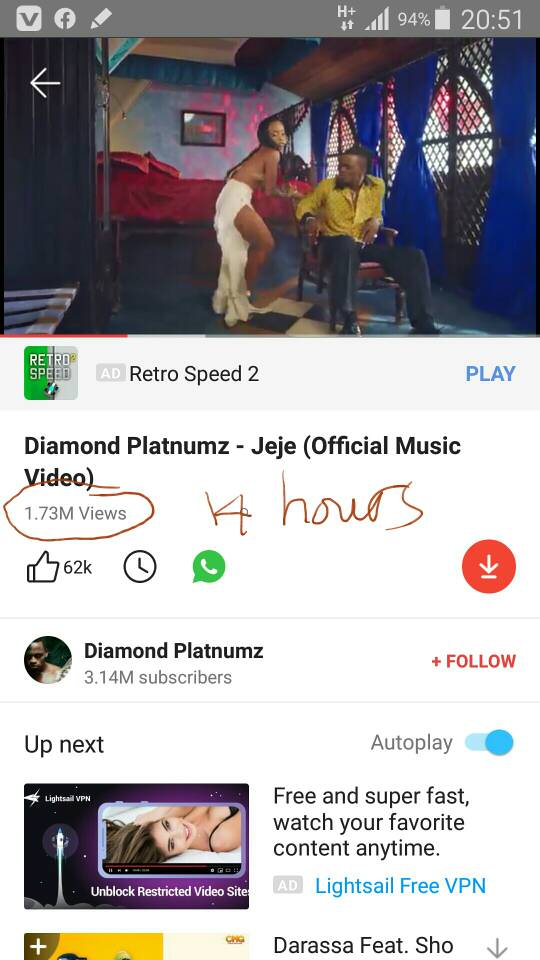The height and width of the screenshot is (960, 540).
Task: Tap the video player to show controls
Action: click(270, 187)
